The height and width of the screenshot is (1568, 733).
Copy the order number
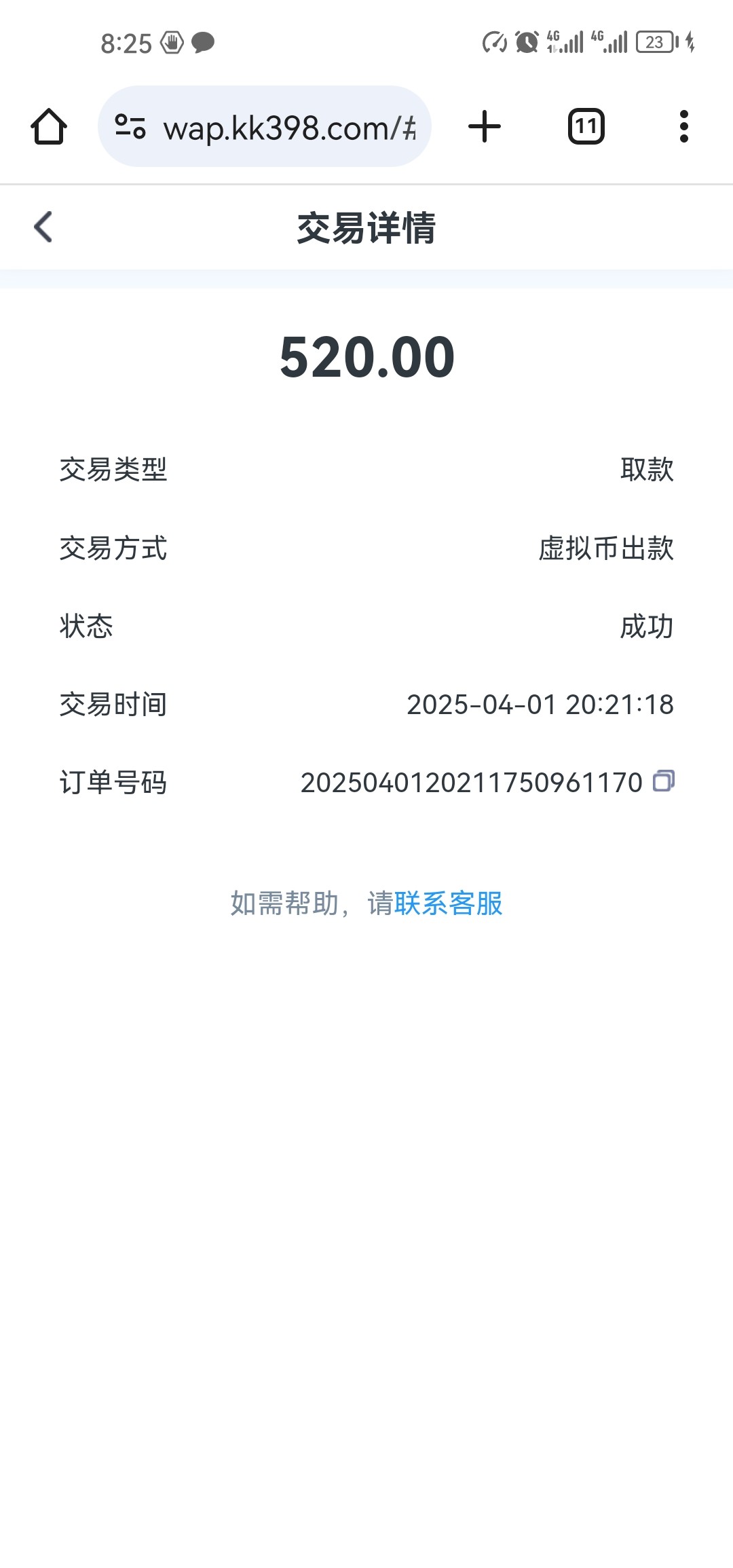click(x=664, y=781)
